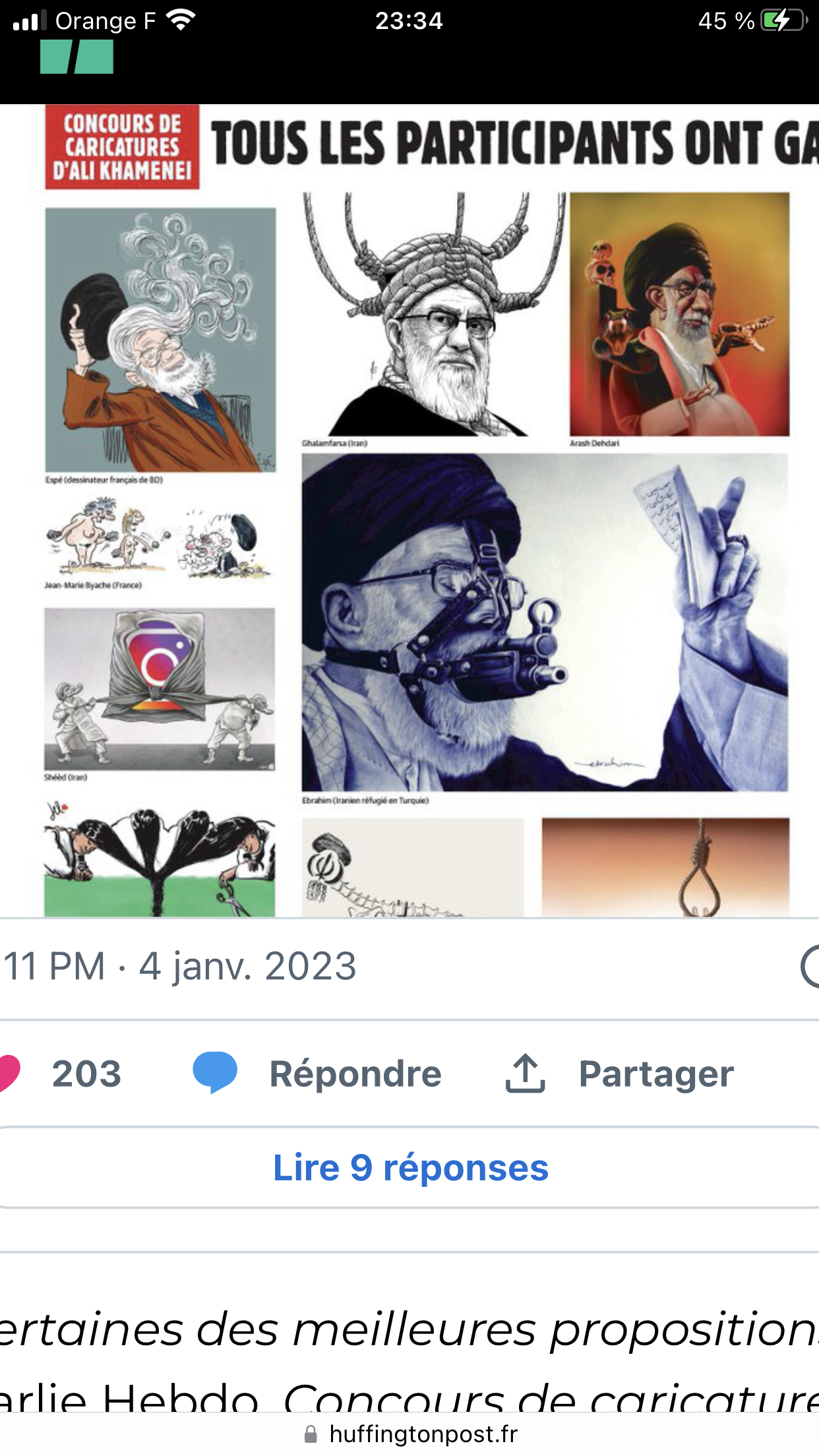This screenshot has width=819, height=1456.
Task: Like the embedded tweet with 203 likes
Action: pos(59,1074)
